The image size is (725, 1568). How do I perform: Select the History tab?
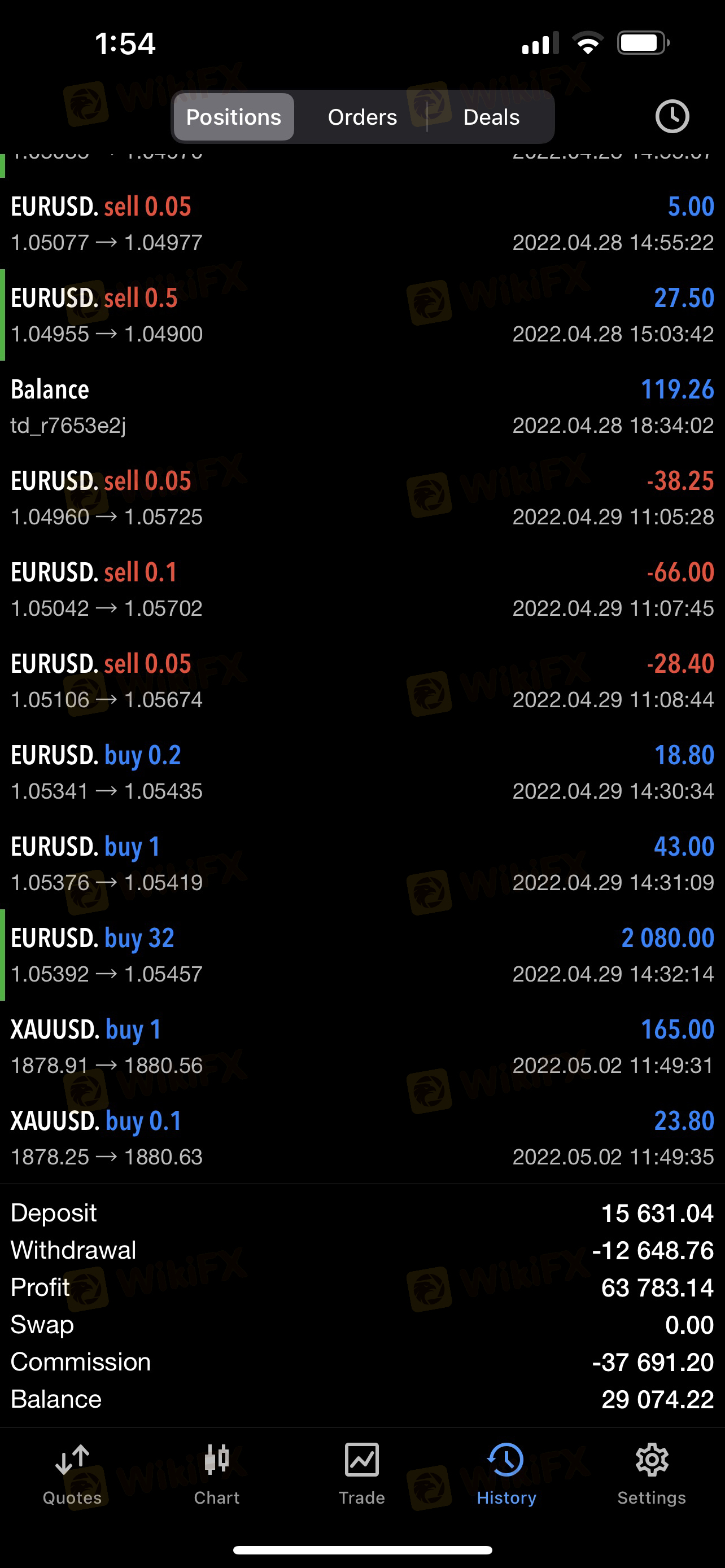pyautogui.click(x=506, y=1474)
